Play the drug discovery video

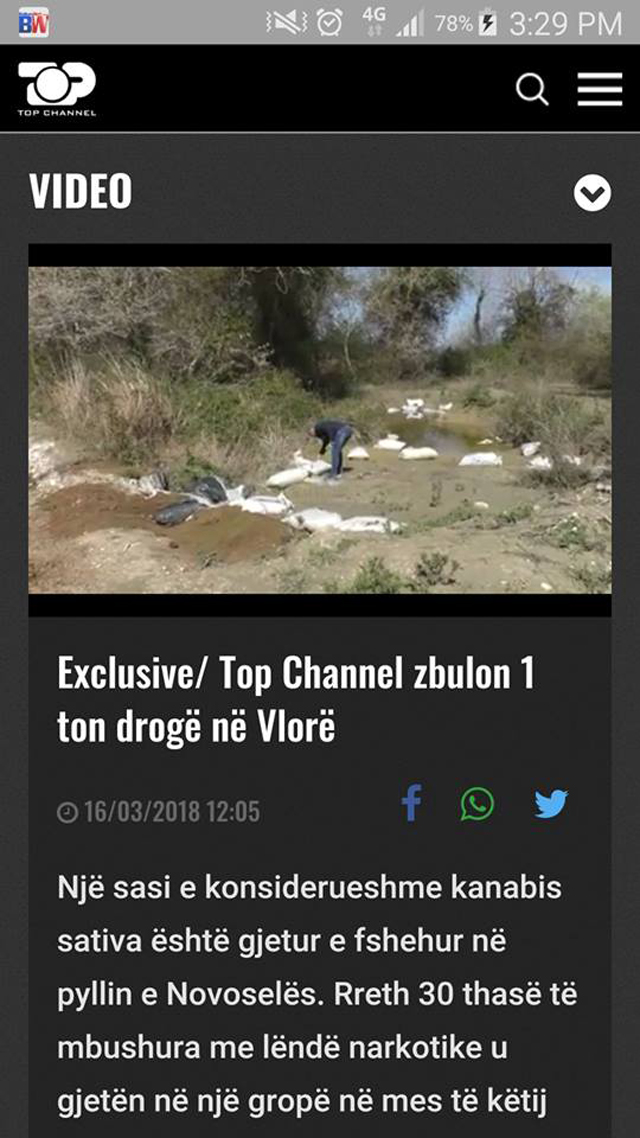point(319,430)
